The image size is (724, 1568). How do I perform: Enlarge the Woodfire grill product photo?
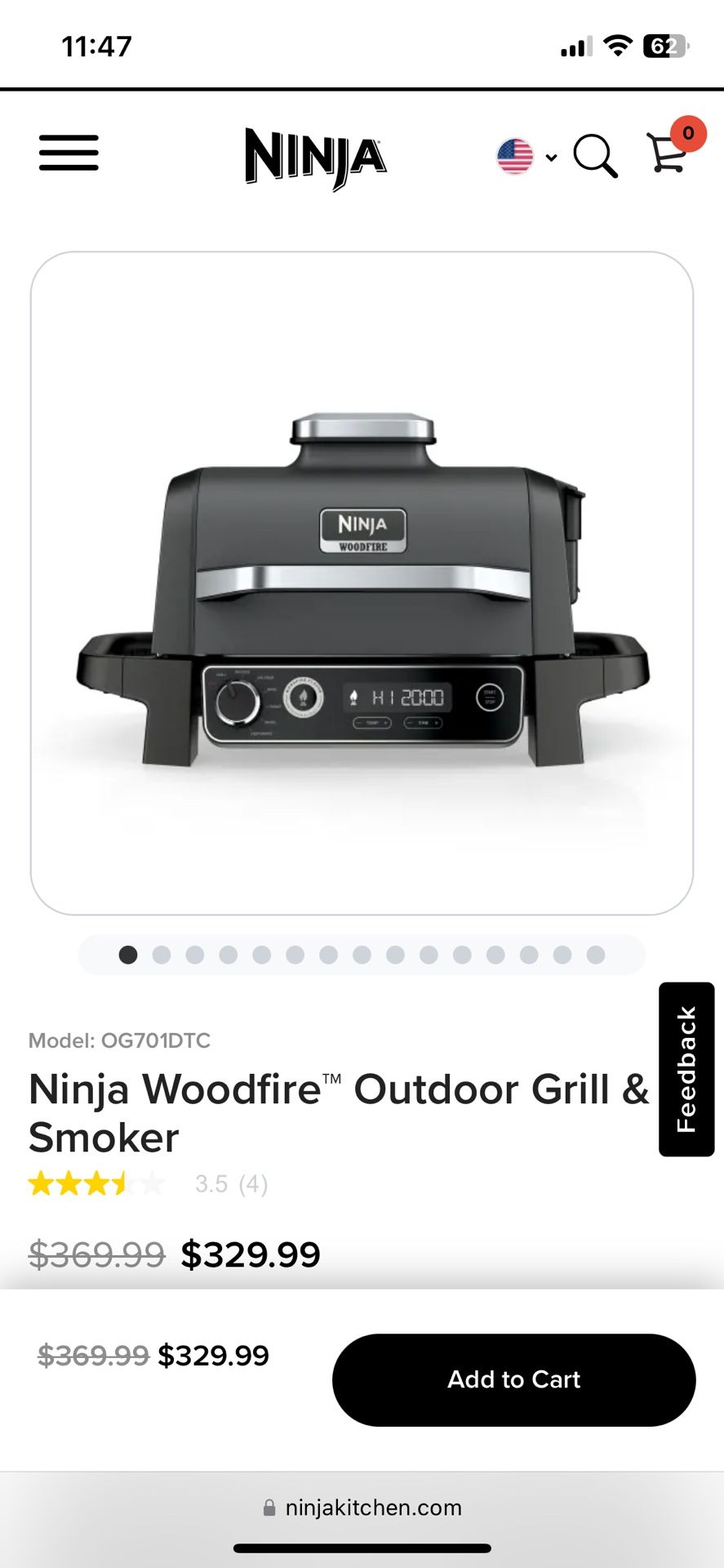pos(362,583)
